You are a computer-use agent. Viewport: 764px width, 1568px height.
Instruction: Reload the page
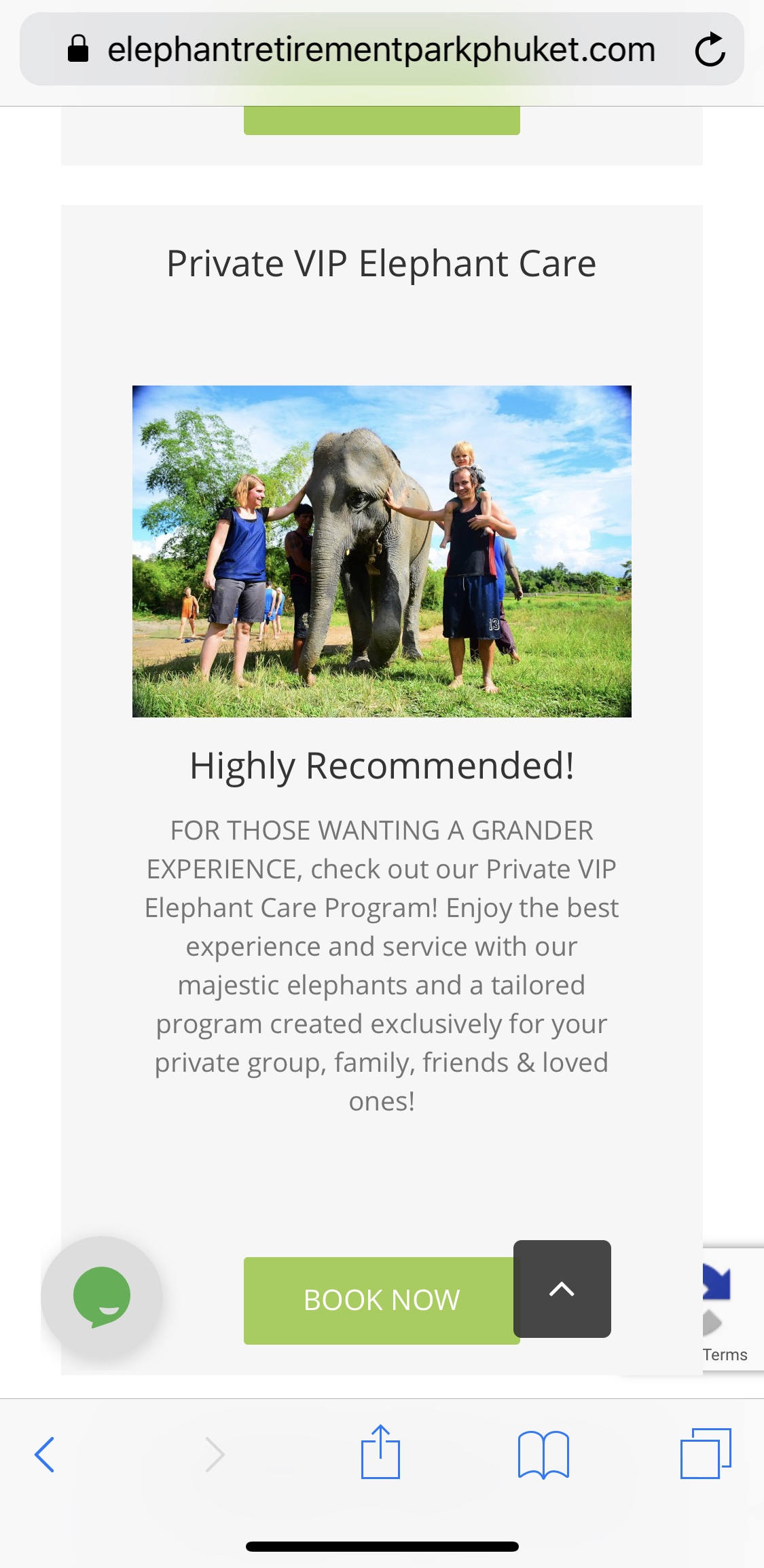pos(710,50)
